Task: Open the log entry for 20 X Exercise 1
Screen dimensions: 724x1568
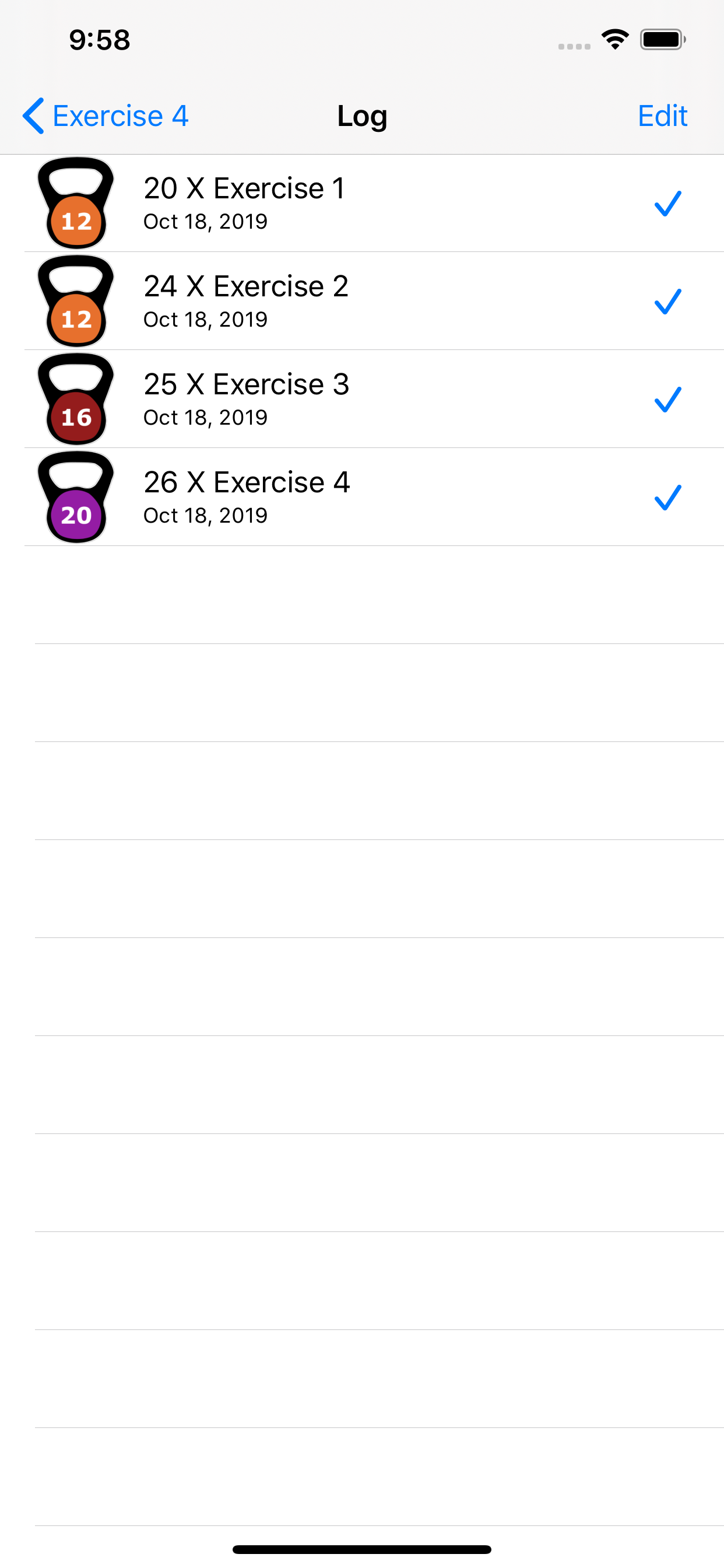Action: coord(304,204)
